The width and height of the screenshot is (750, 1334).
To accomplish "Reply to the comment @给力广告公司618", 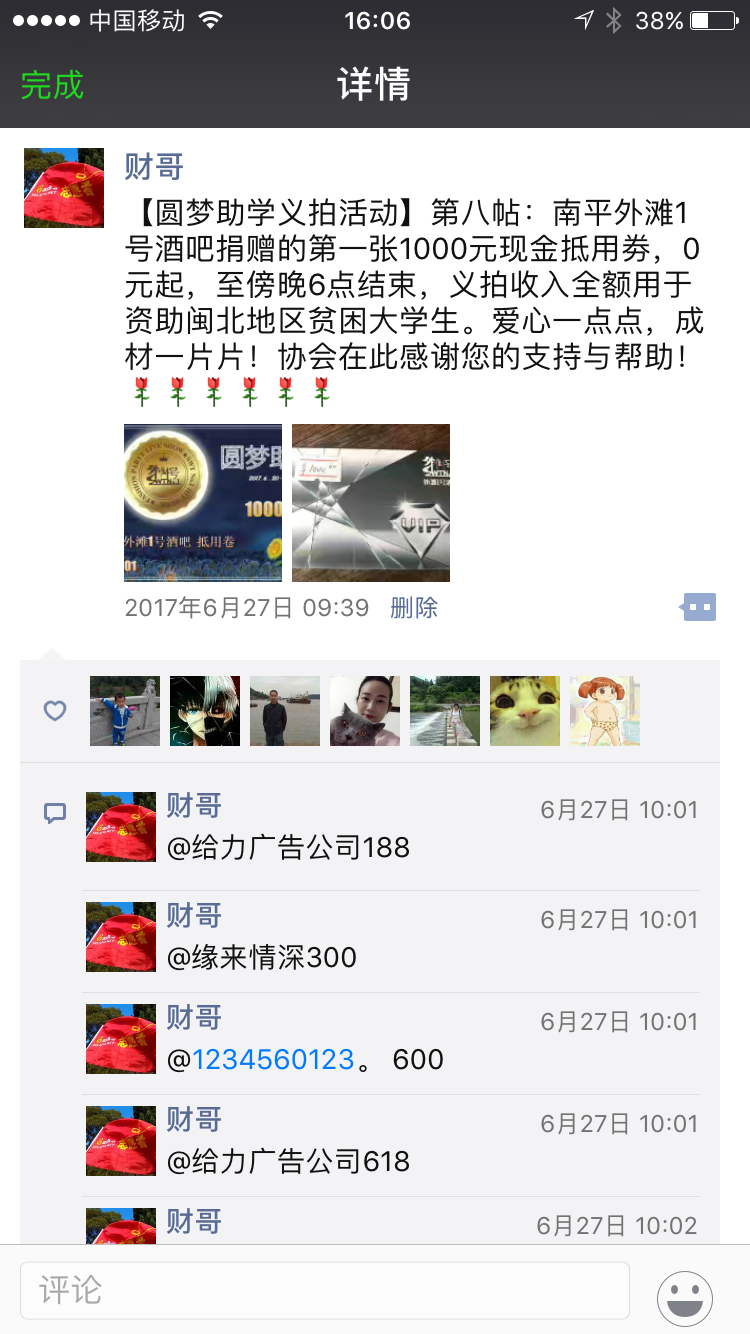I will point(288,1161).
